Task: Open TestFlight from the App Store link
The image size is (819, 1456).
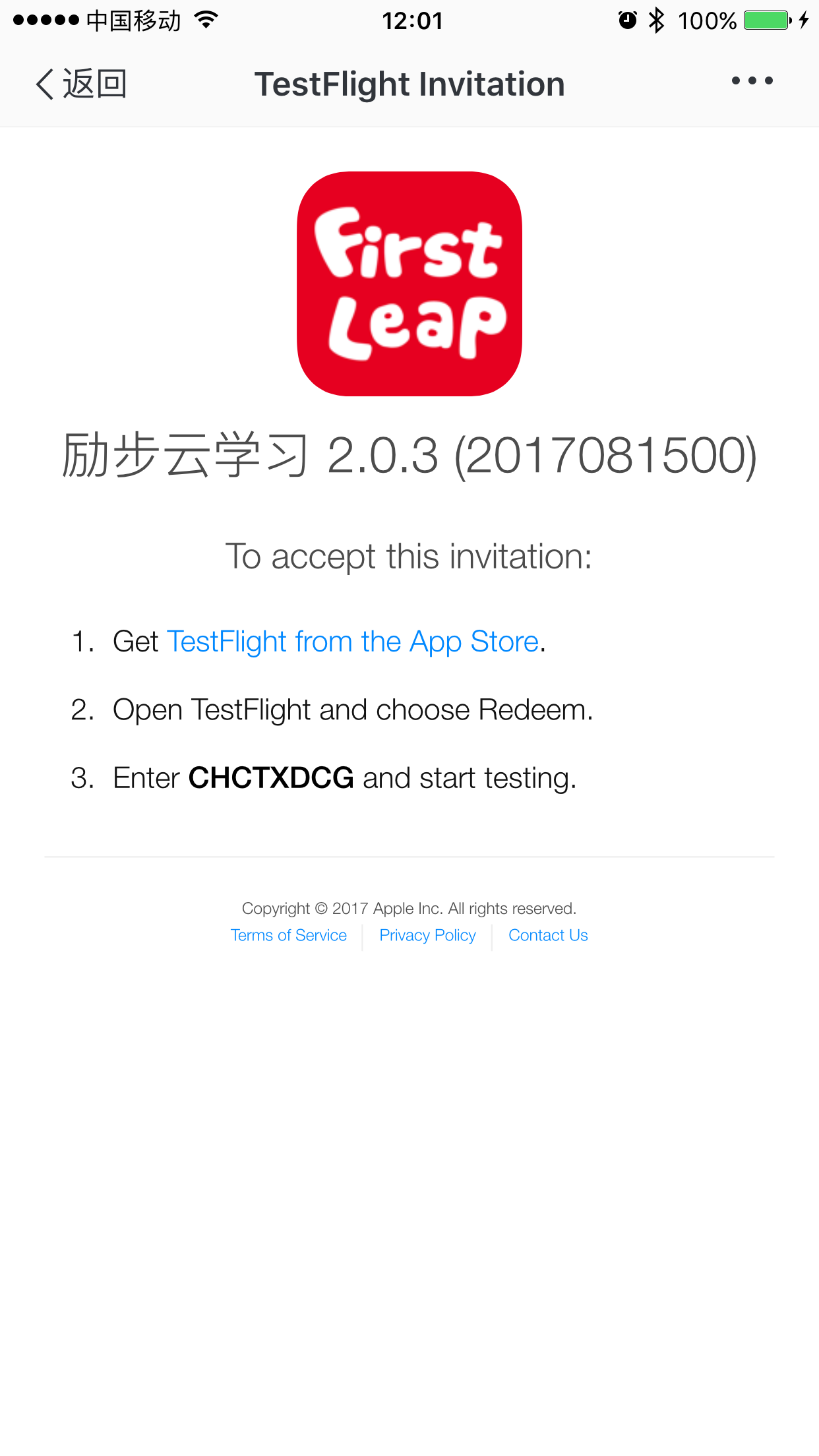Action: (x=352, y=641)
